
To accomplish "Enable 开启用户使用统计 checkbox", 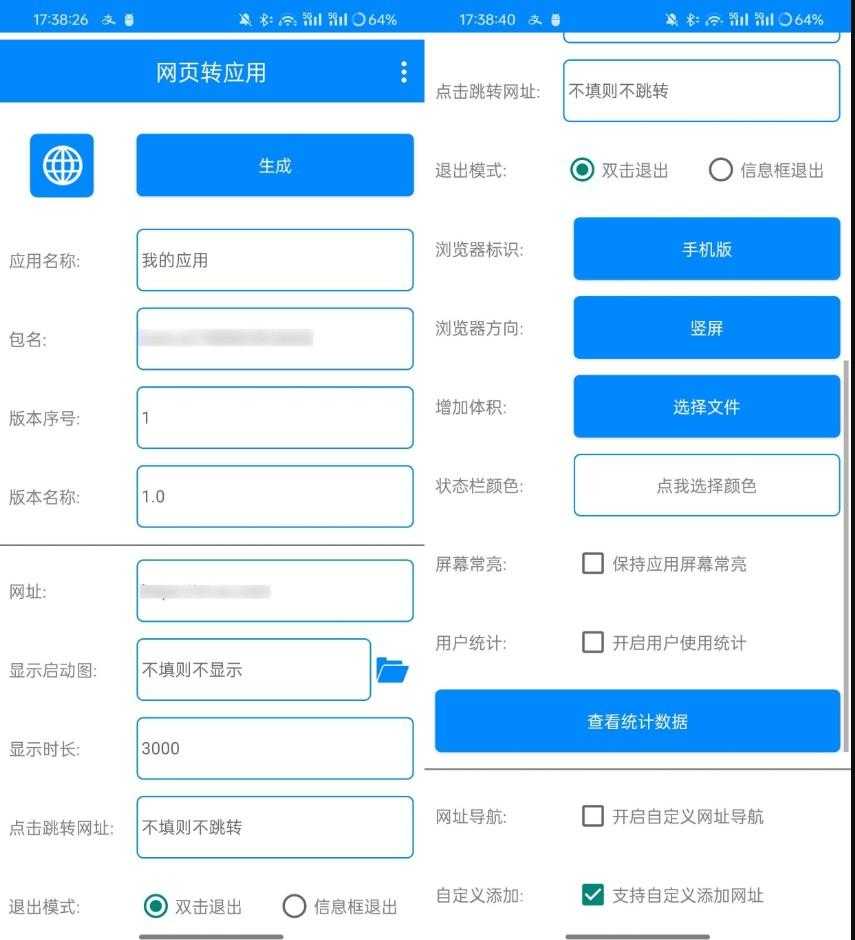I will [x=593, y=643].
